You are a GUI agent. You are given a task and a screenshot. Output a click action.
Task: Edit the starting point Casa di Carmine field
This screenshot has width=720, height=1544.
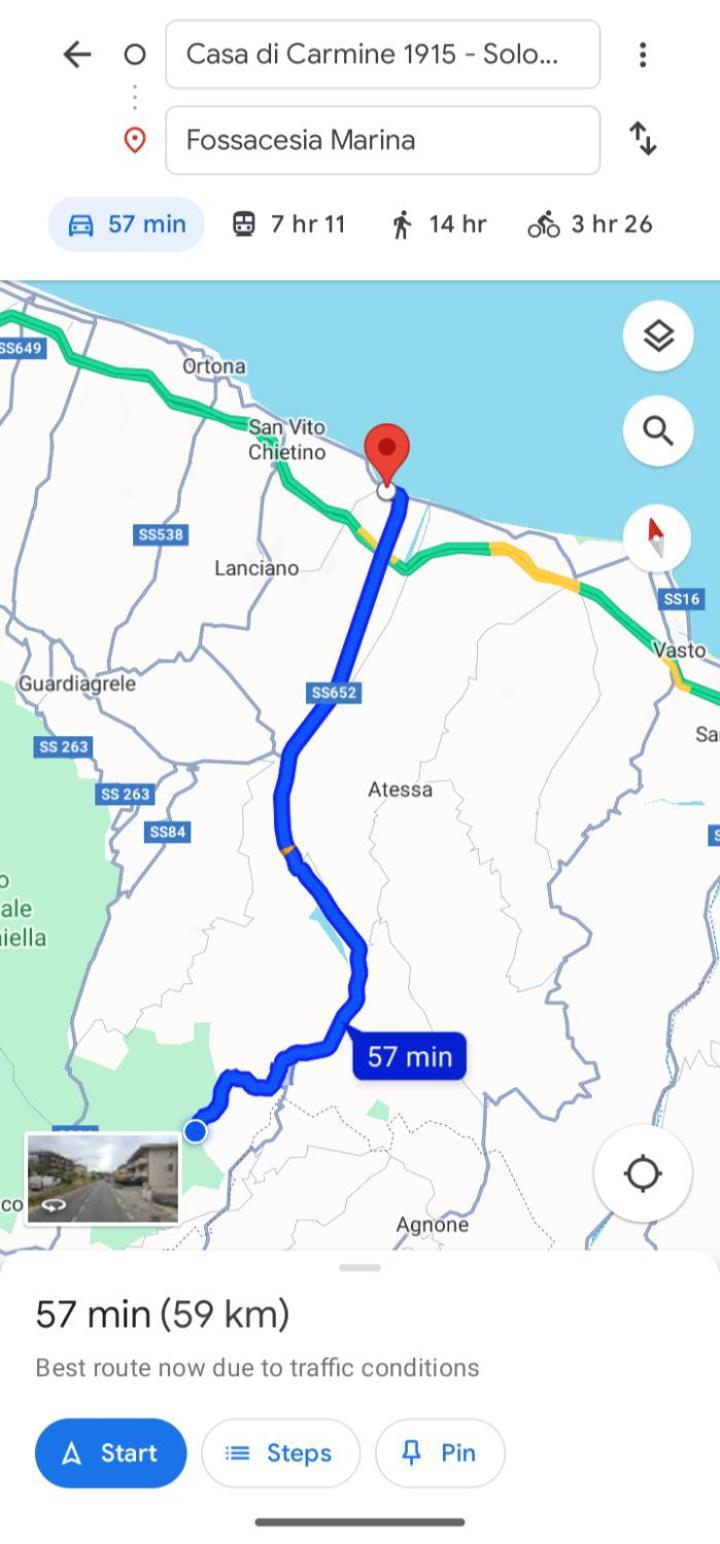(x=382, y=54)
